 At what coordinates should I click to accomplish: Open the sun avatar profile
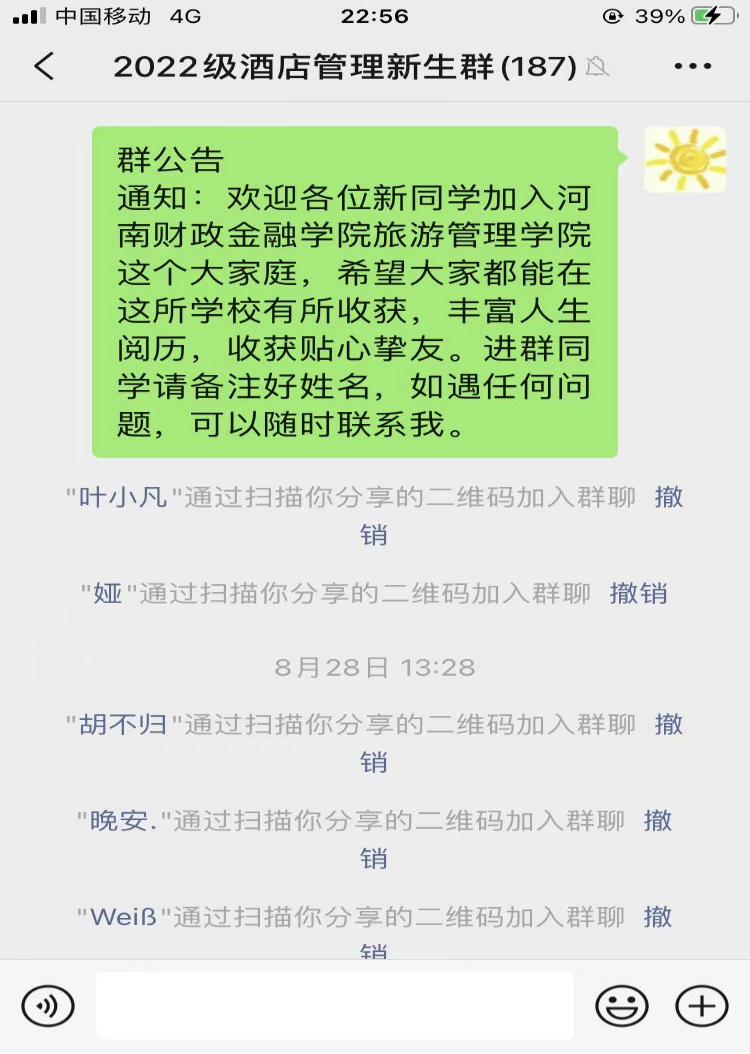click(x=685, y=159)
